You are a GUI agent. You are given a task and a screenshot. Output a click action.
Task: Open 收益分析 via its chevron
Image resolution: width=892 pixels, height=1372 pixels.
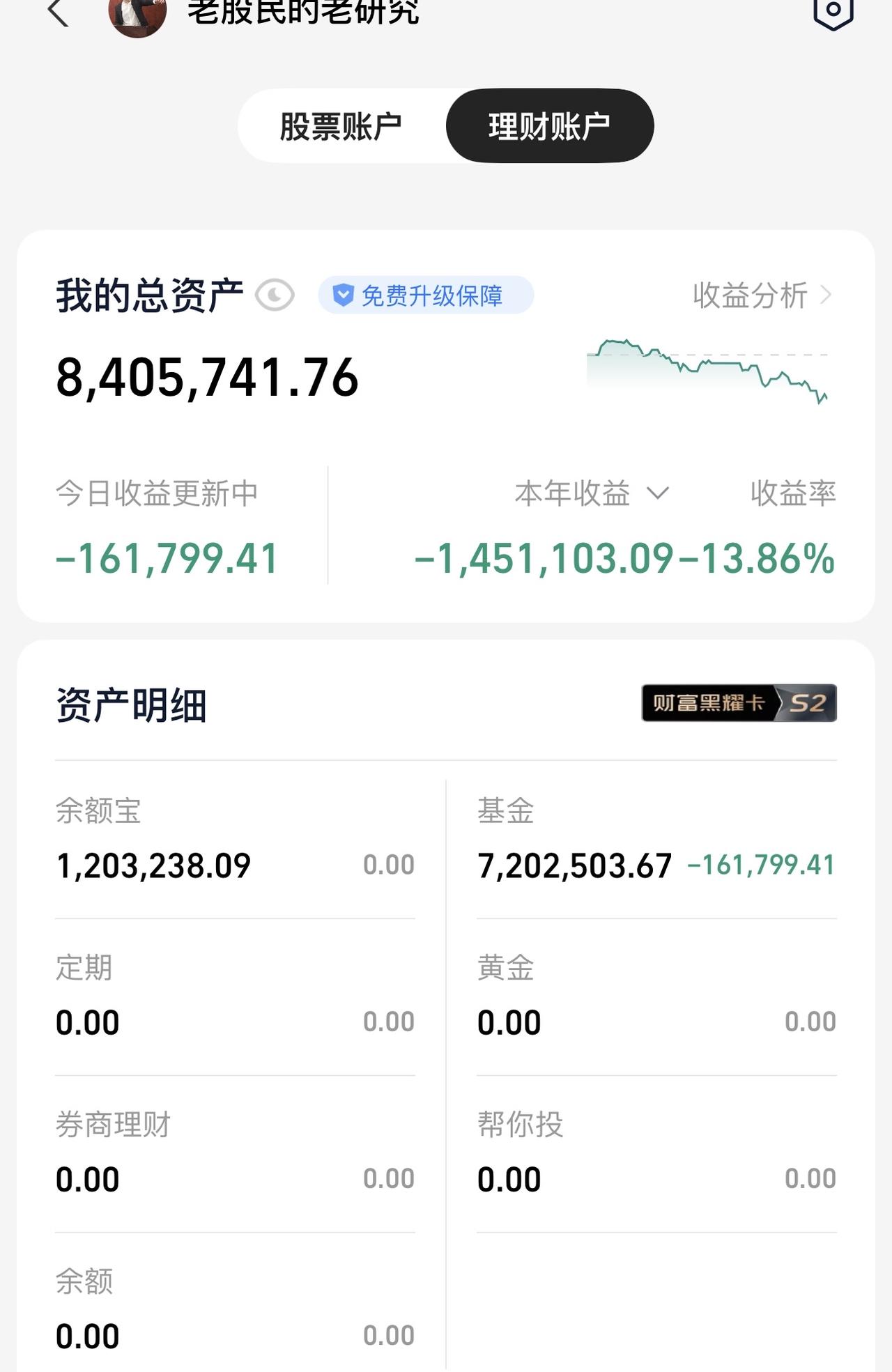click(x=826, y=295)
